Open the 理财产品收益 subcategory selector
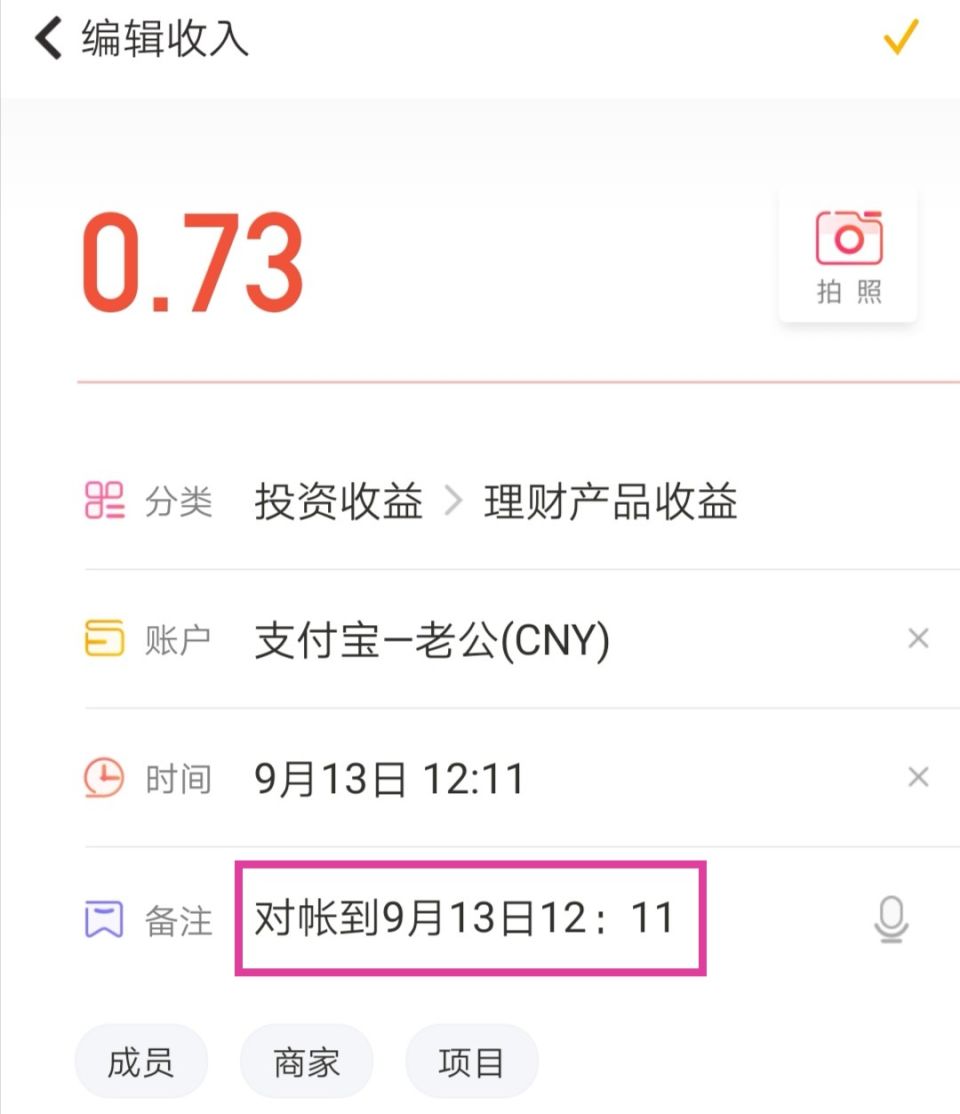The height and width of the screenshot is (1114, 960). (x=612, y=502)
